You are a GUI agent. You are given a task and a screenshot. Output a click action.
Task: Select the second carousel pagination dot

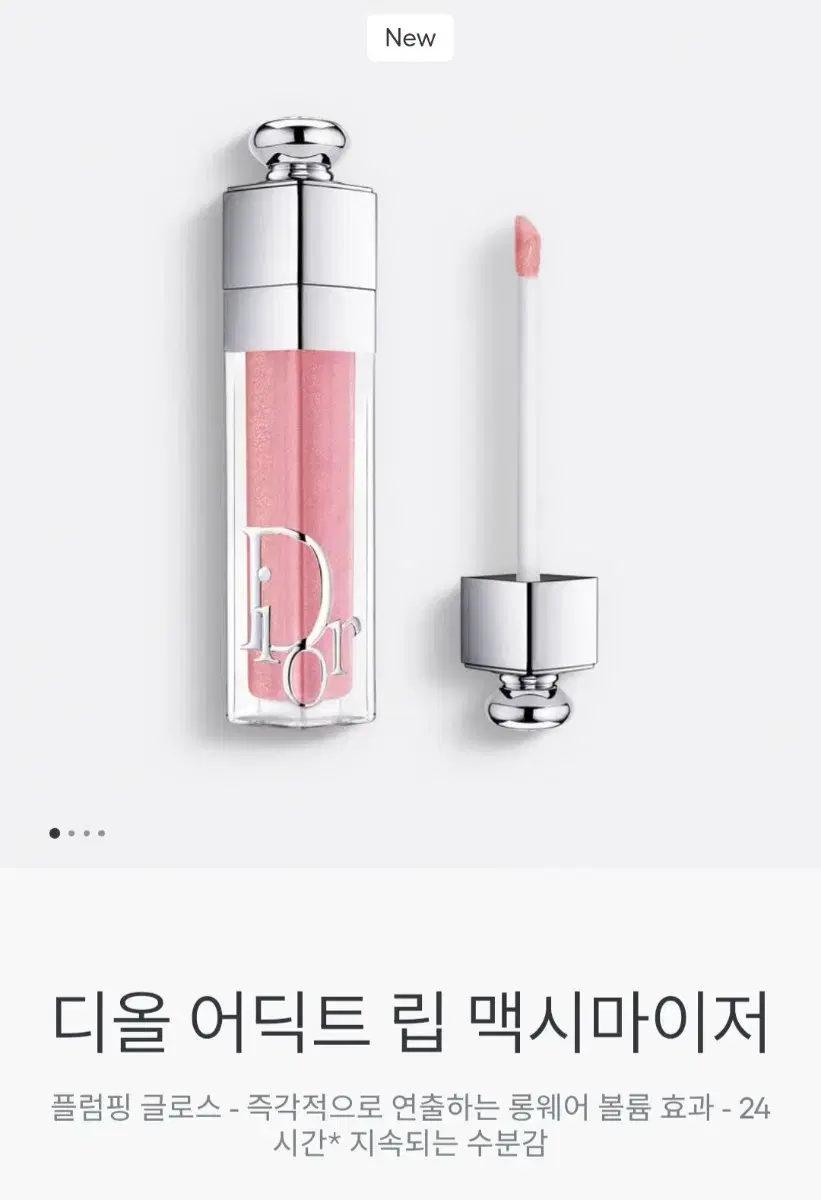point(71,833)
